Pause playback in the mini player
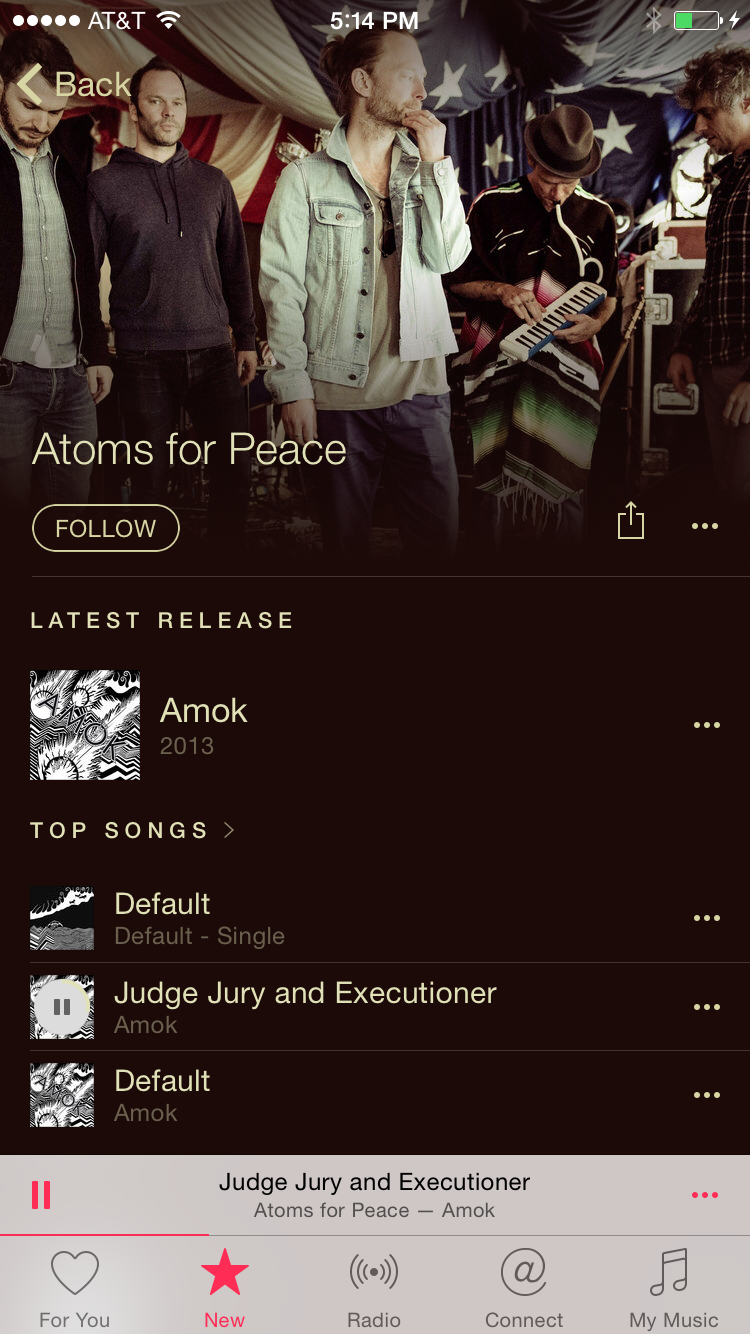Viewport: 750px width, 1334px height. click(41, 1195)
